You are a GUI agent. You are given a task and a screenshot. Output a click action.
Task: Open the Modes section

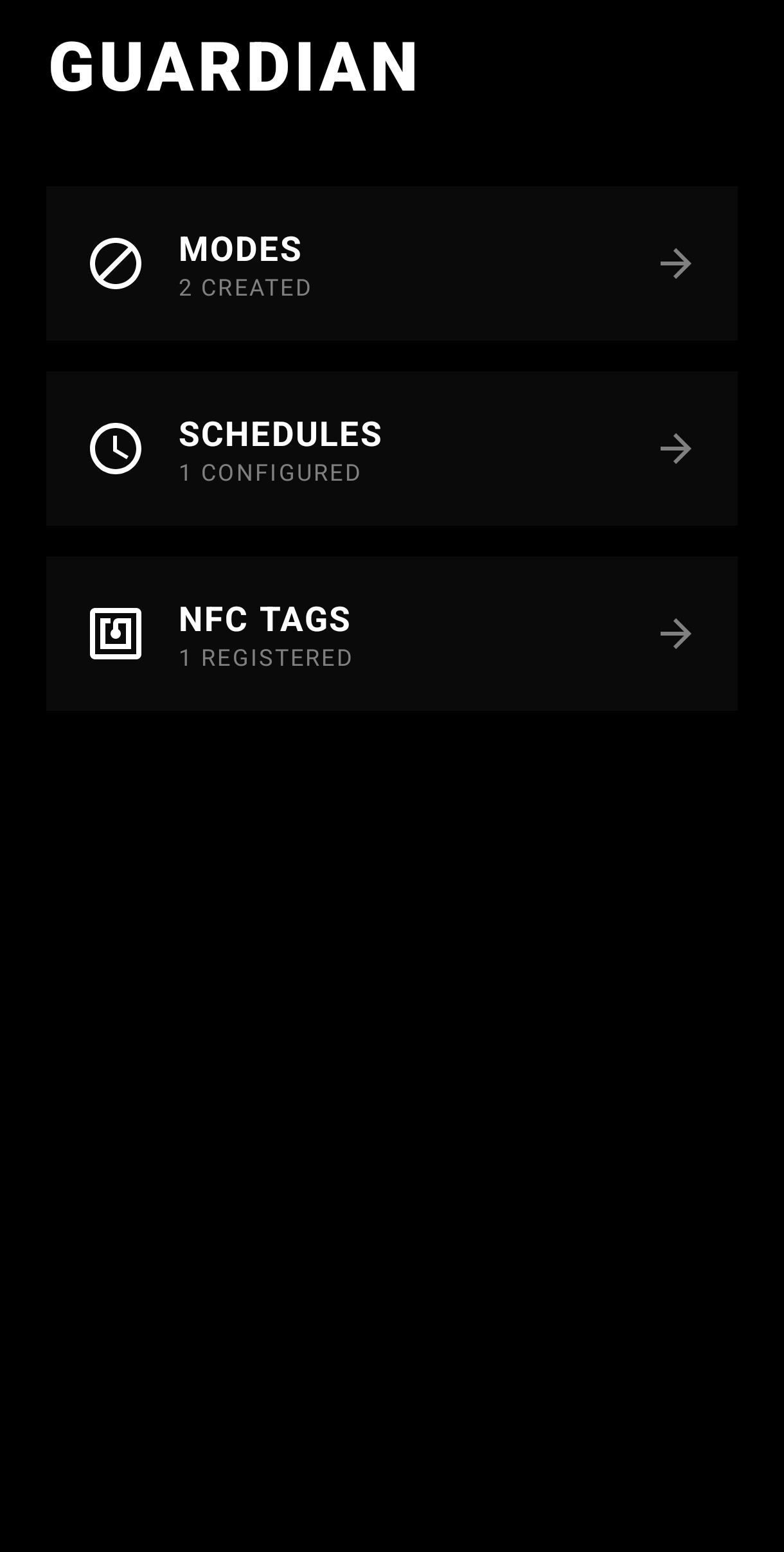point(391,263)
